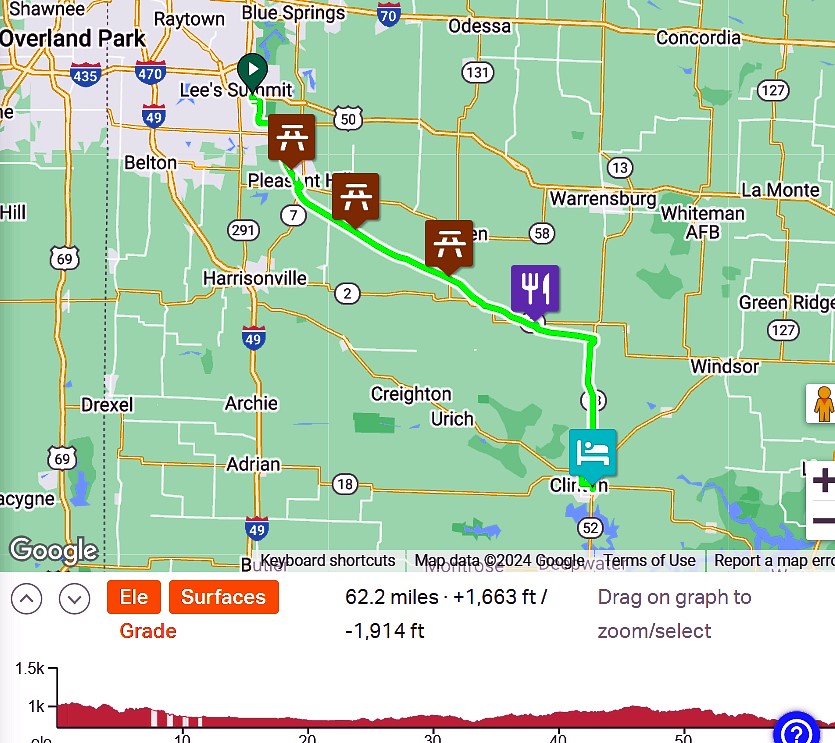This screenshot has width=835, height=743.
Task: Select the Ele graph button
Action: [134, 597]
